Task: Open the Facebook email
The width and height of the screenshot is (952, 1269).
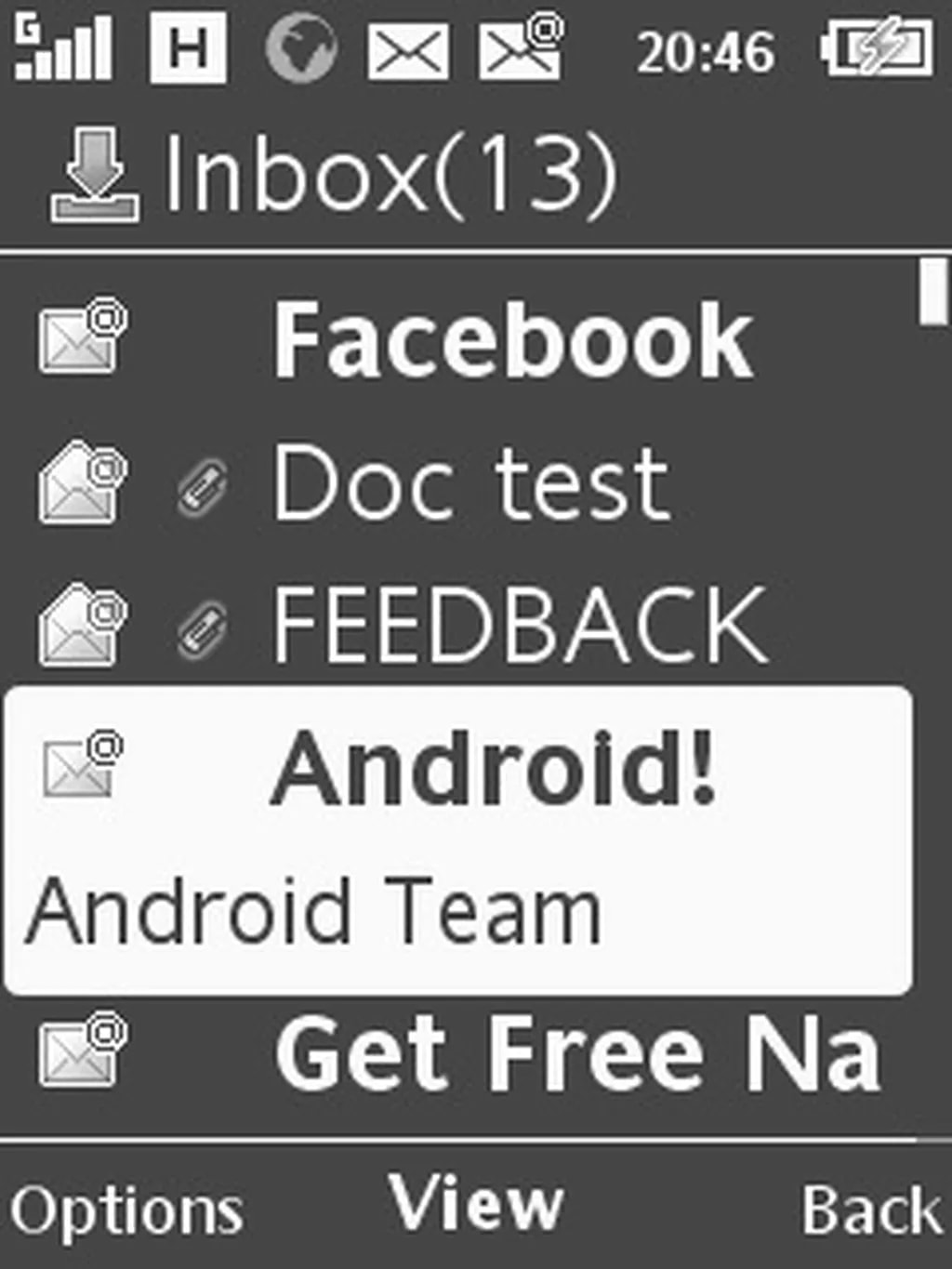Action: pos(511,340)
